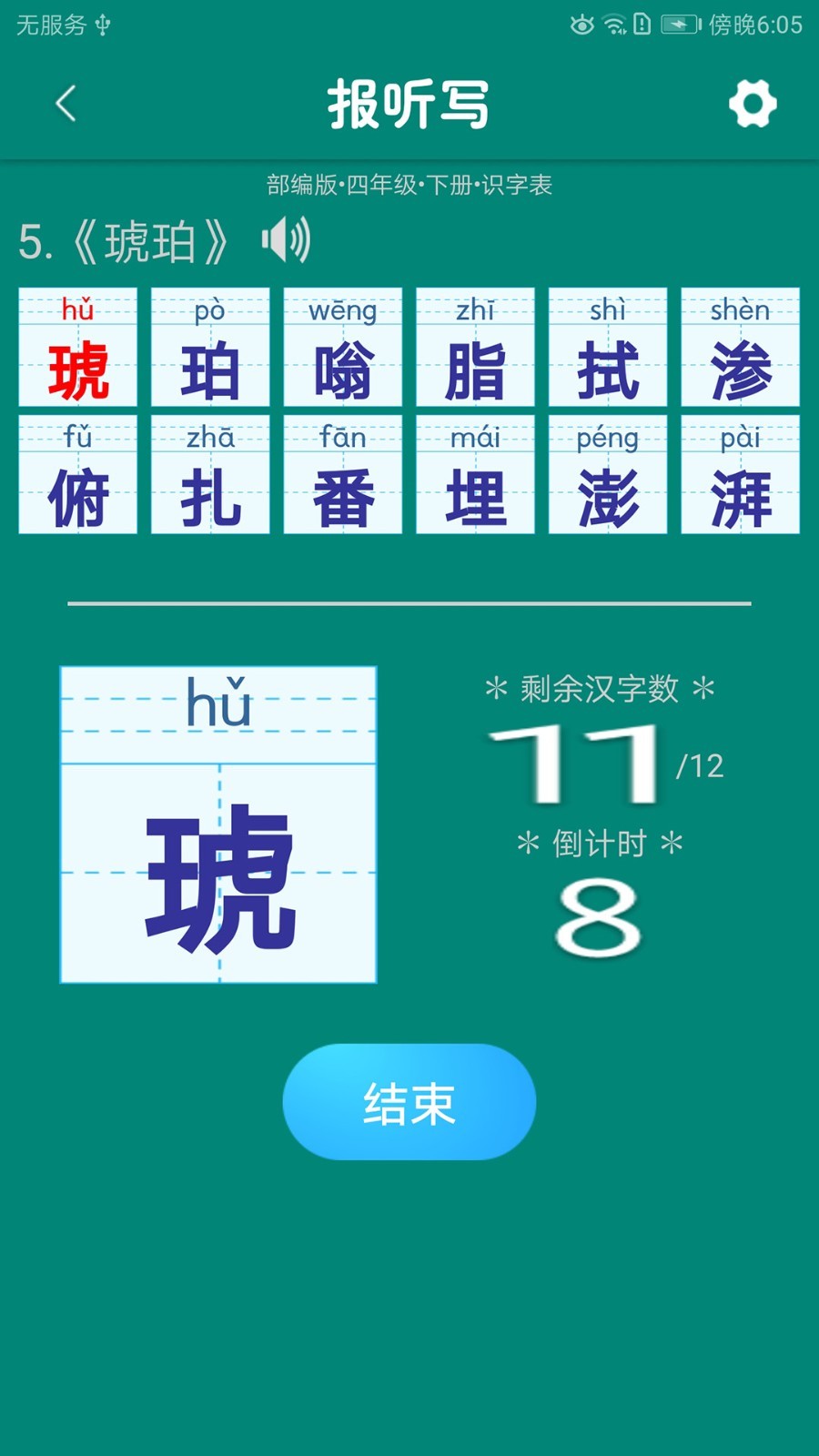
Task: Tap the large hǔ character card
Action: pos(217,824)
